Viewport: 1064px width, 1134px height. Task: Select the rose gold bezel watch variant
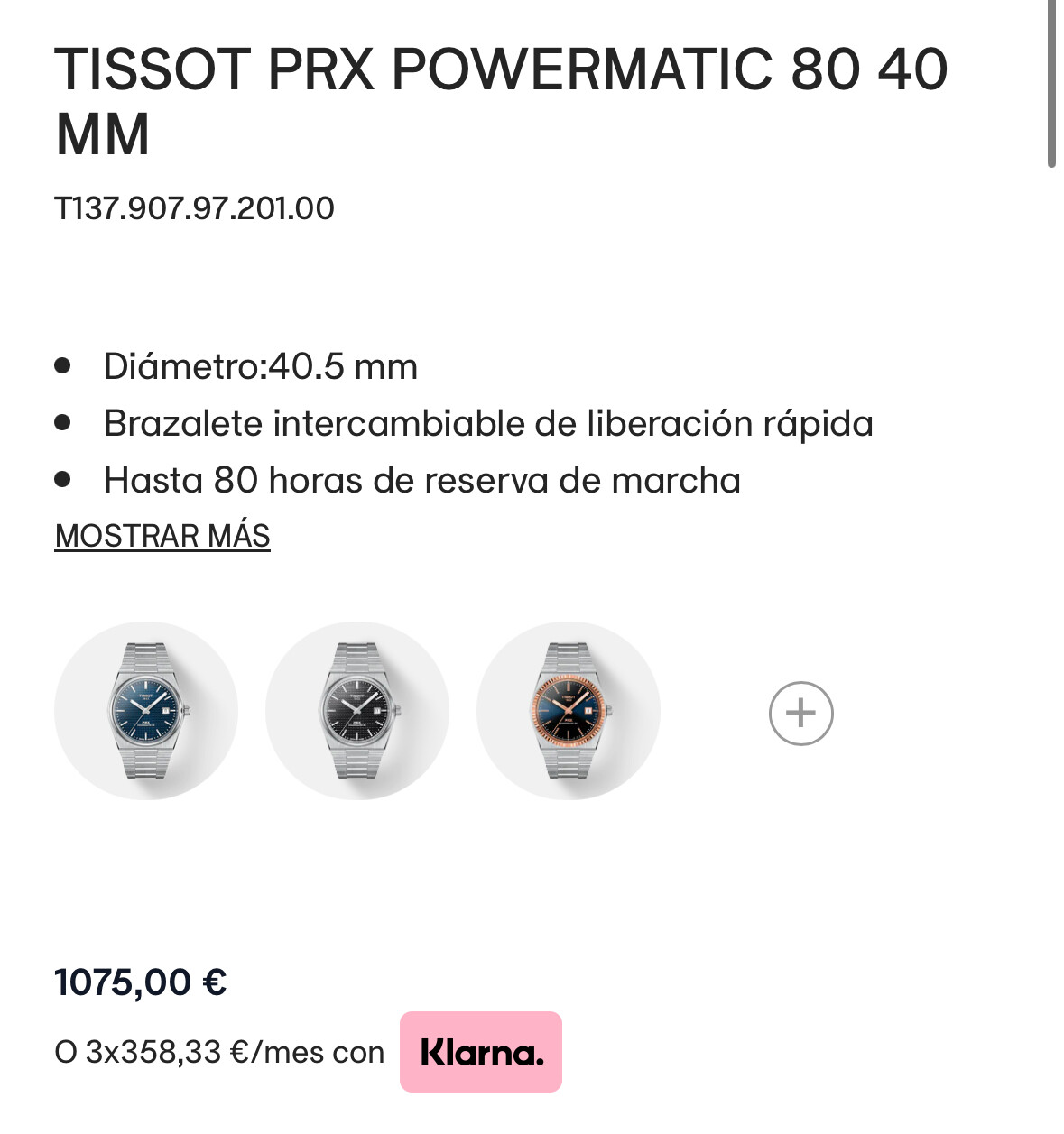point(569,711)
